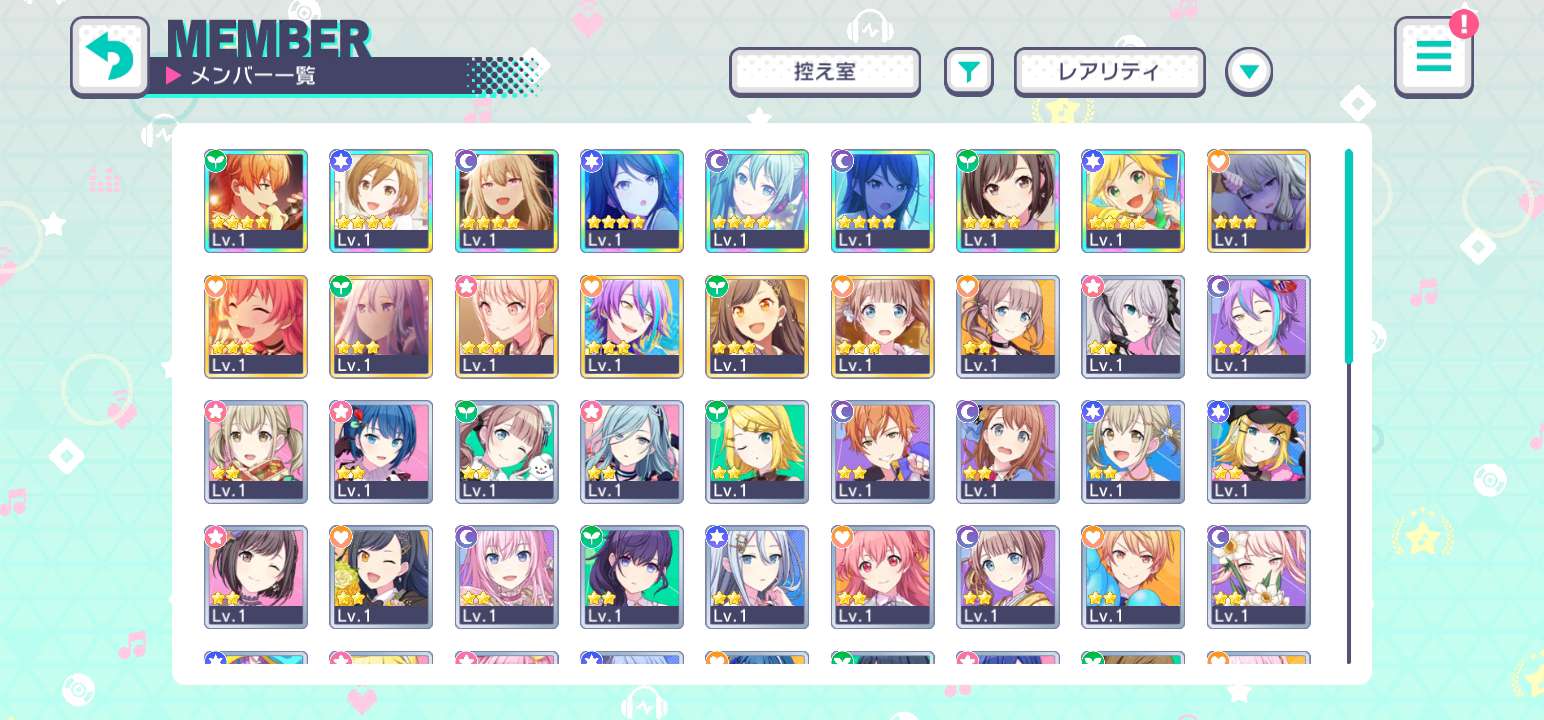The image size is (1544, 720).
Task: Open the three-star laughing red-haired member card
Action: tap(256, 326)
